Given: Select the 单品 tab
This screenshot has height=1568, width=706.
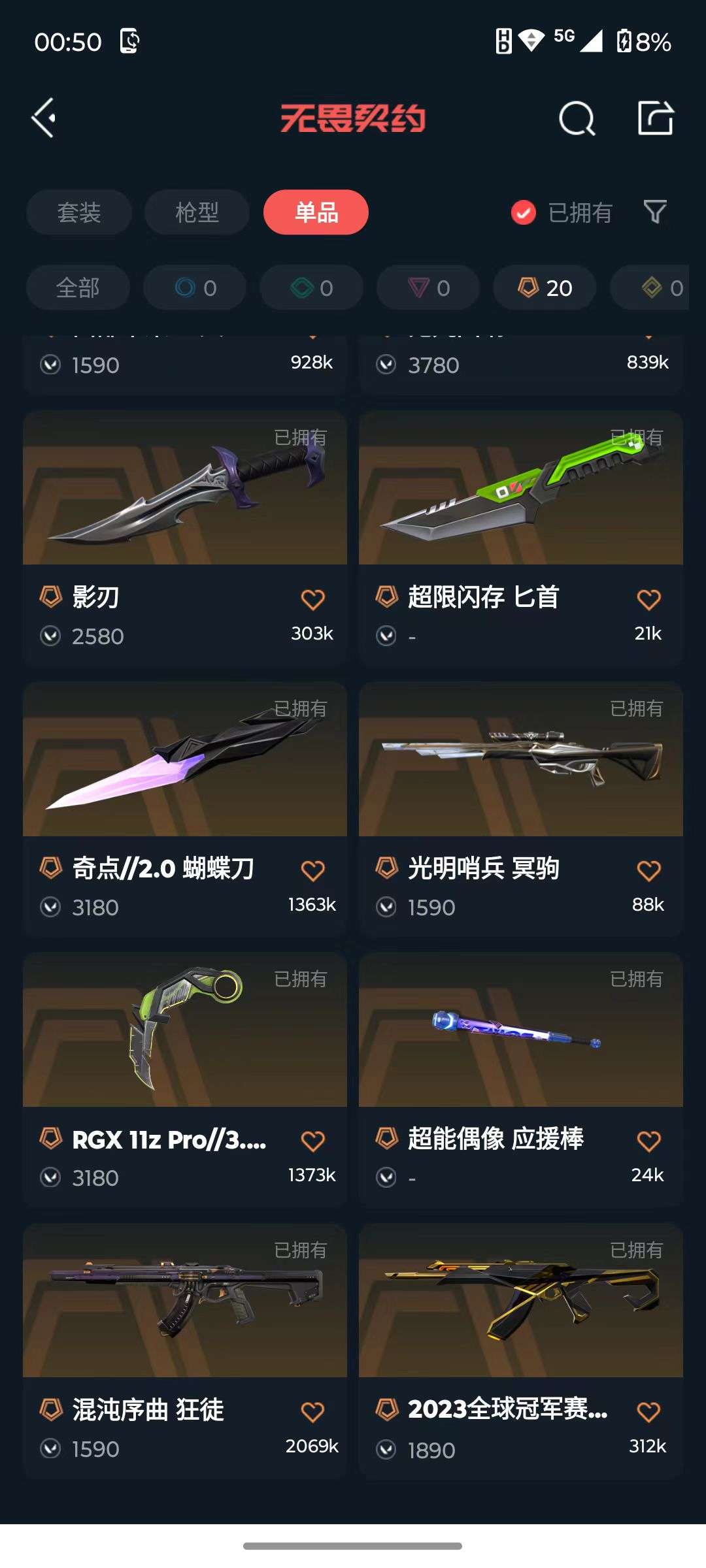Looking at the screenshot, I should click(316, 212).
